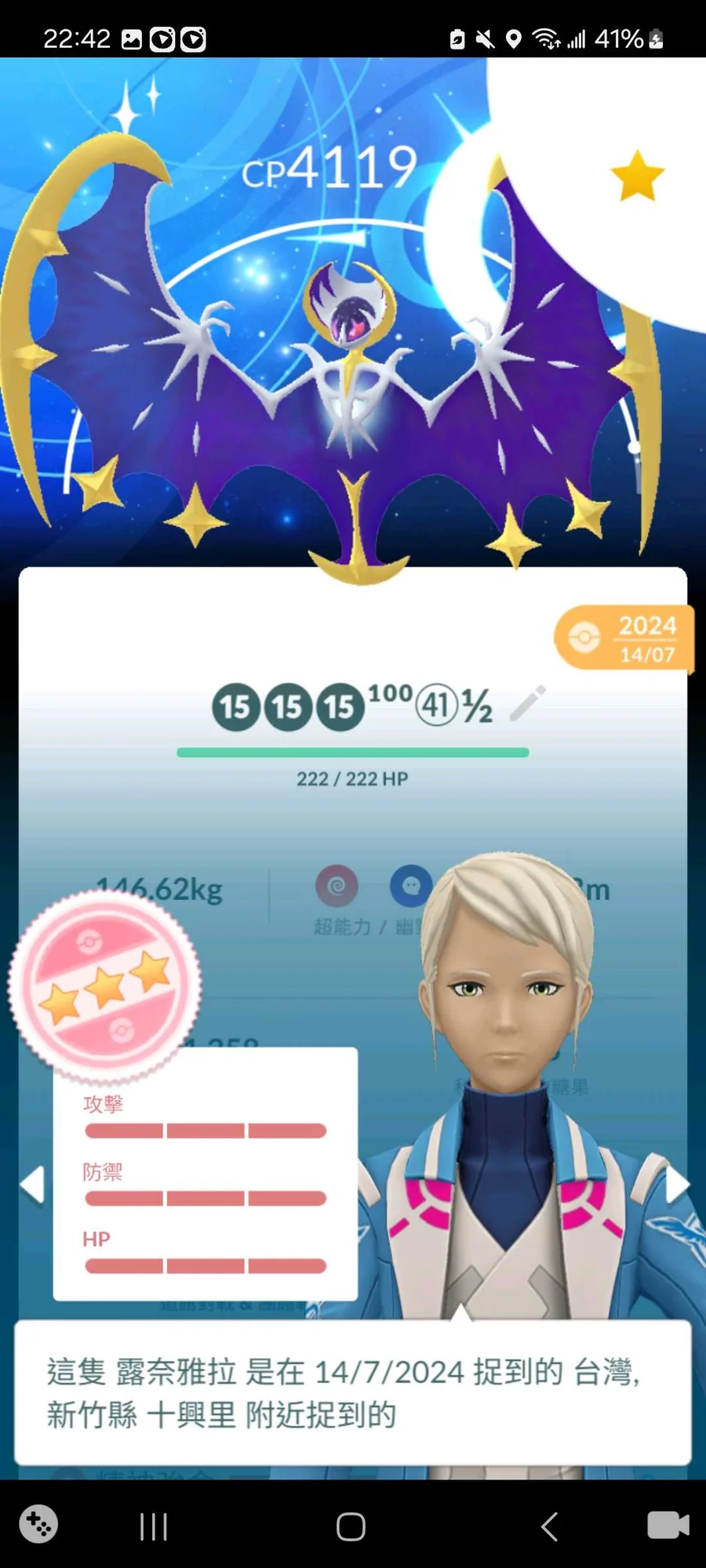Go back using the system back button
Screen dimensions: 706x1568
pos(550,1526)
